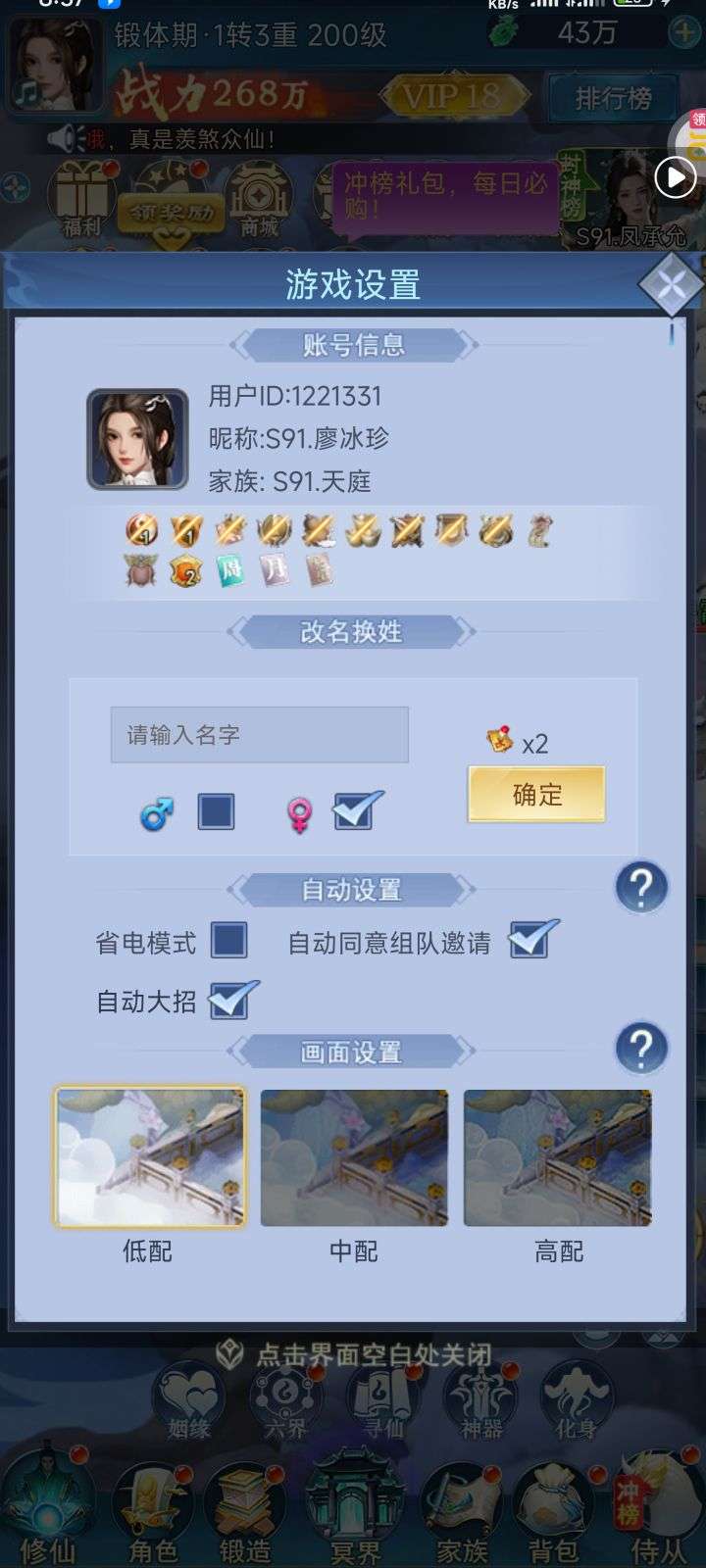Close the 游戏设置 dialog
706x1568 pixels.
[672, 284]
